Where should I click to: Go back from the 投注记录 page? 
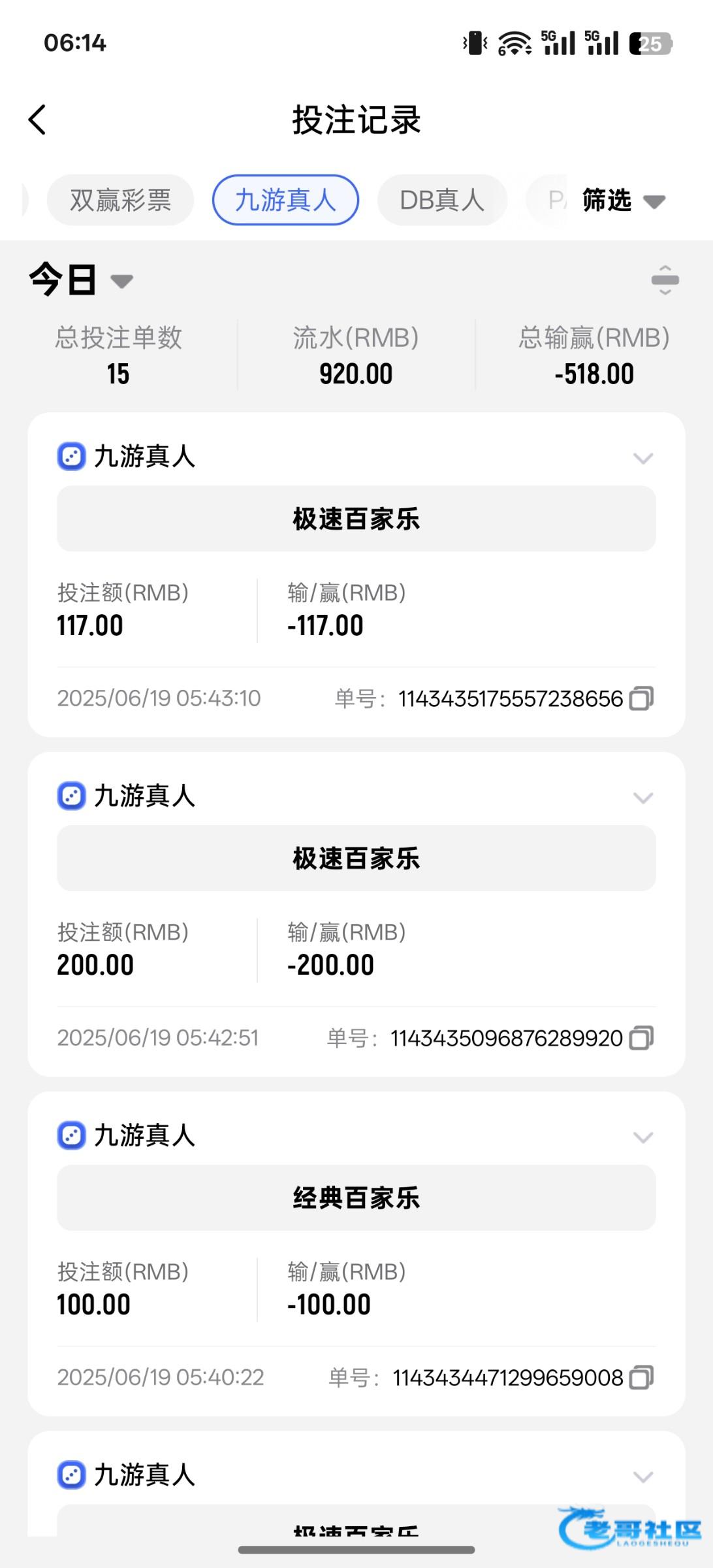click(x=38, y=120)
